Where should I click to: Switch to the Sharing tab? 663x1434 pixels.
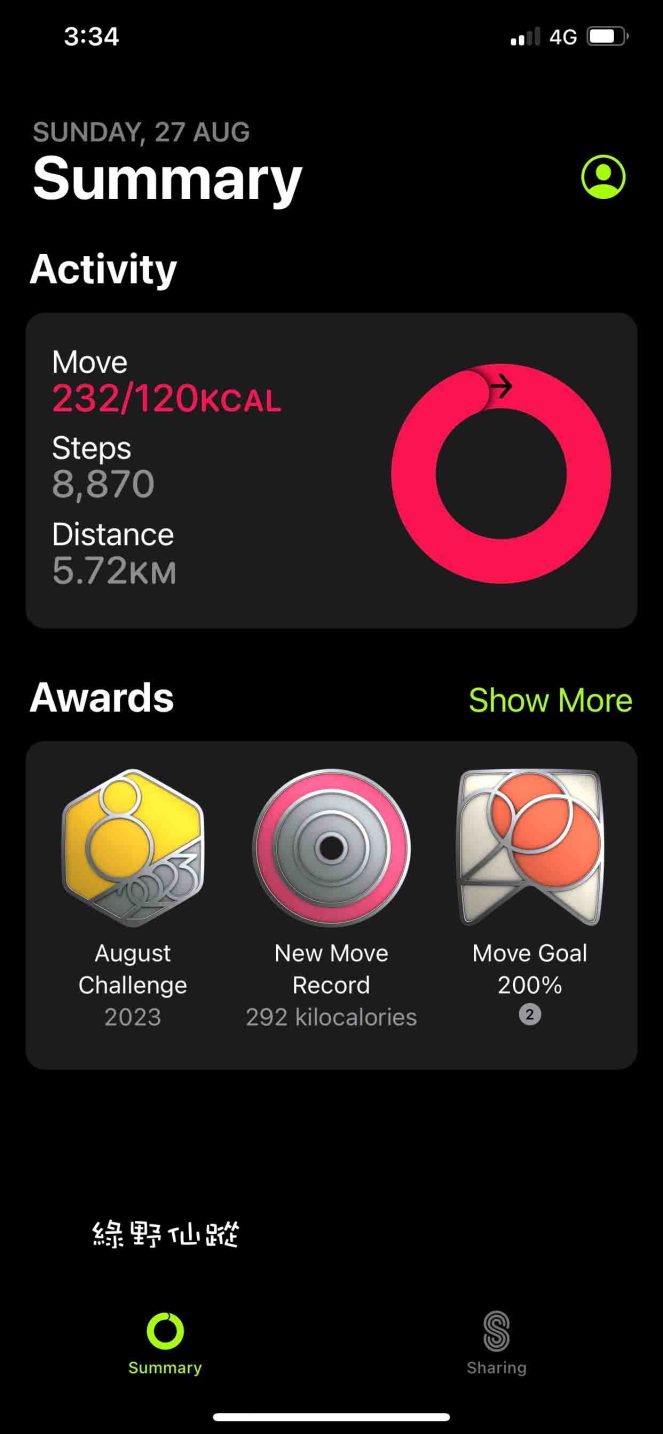point(496,1343)
